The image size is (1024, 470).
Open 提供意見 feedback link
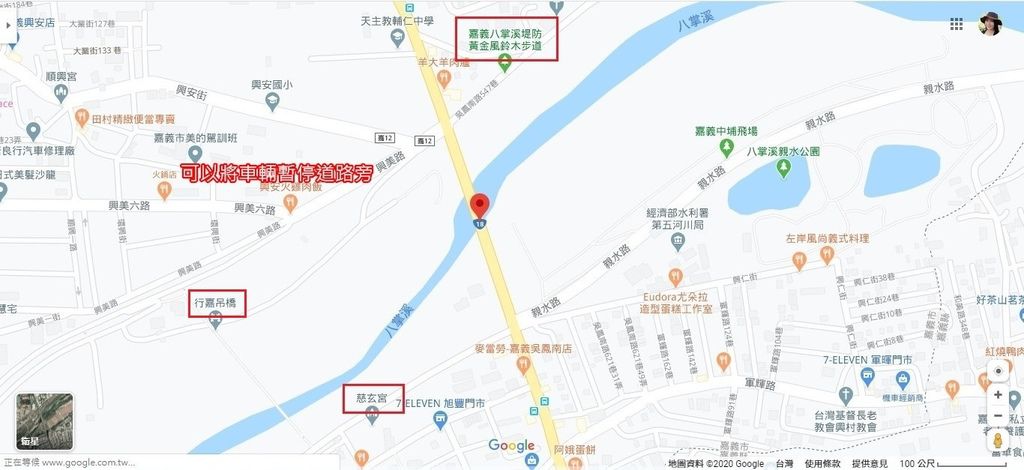(x=869, y=464)
